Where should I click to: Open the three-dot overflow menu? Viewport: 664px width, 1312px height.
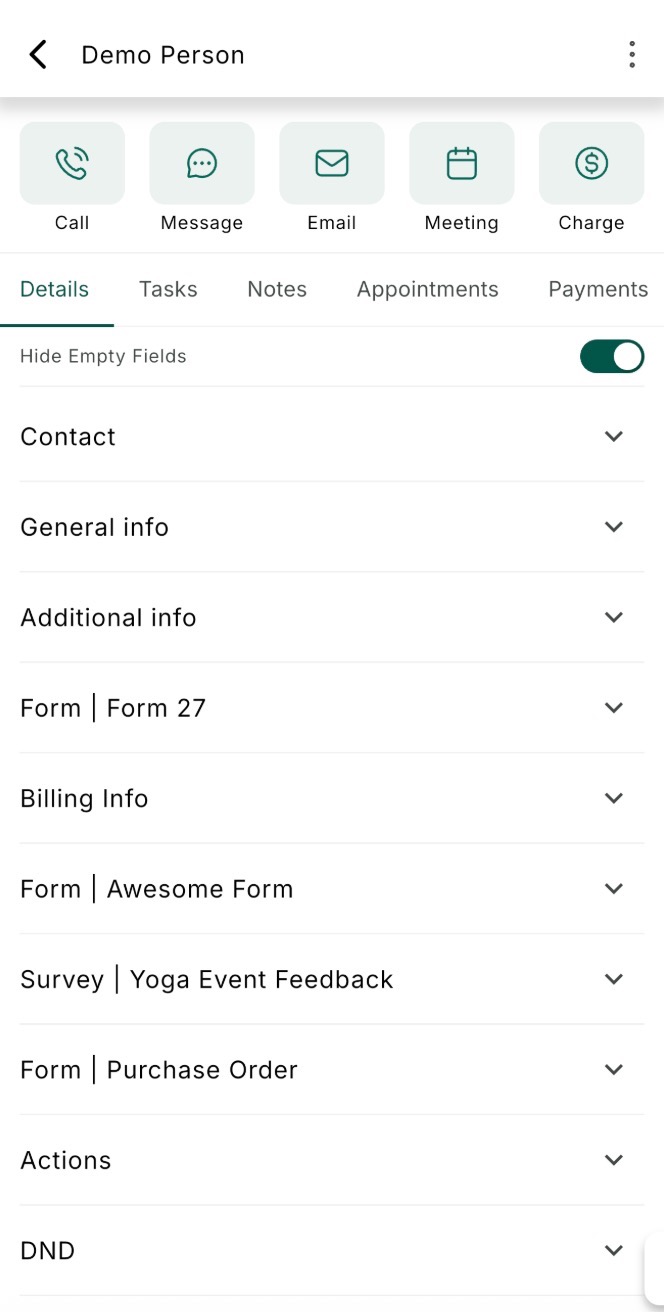pyautogui.click(x=631, y=55)
